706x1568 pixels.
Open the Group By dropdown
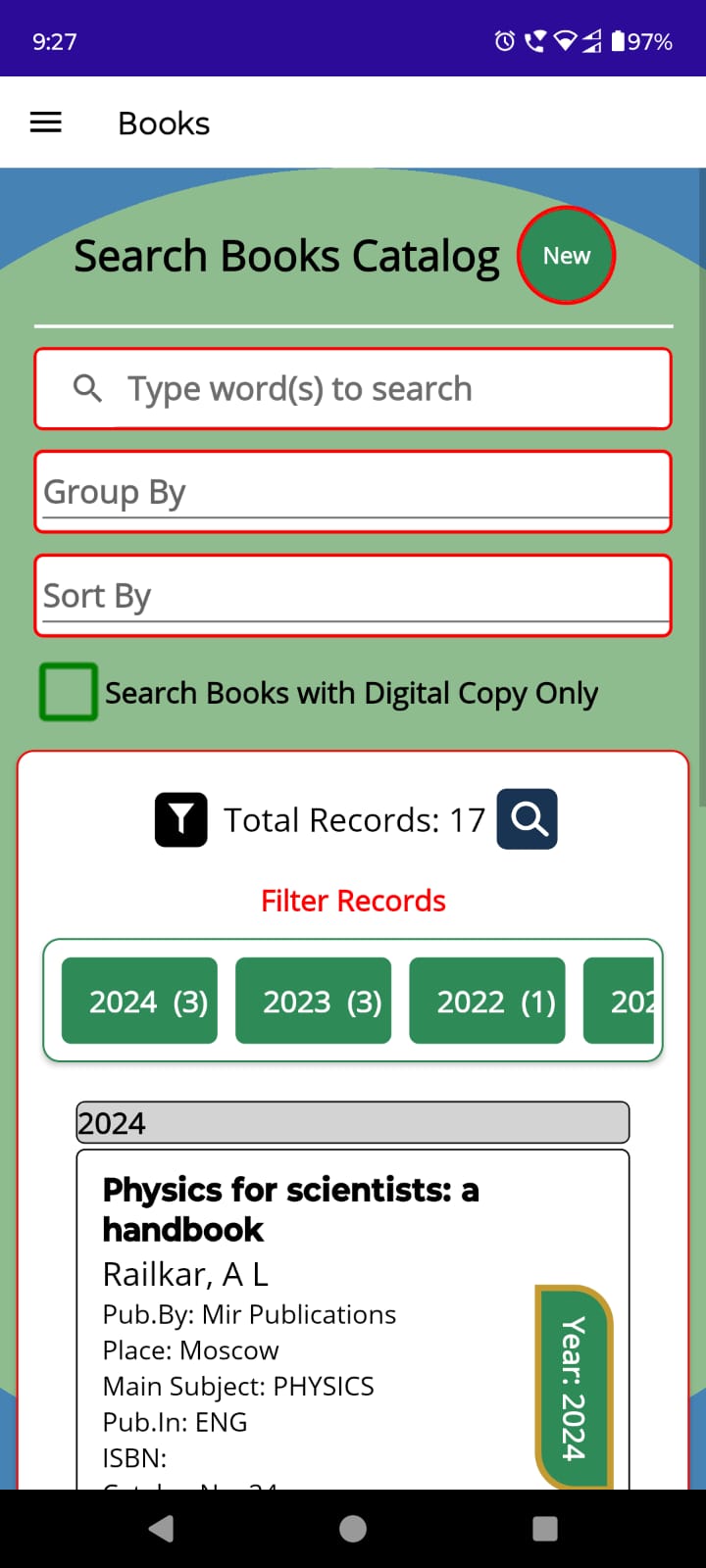[353, 492]
